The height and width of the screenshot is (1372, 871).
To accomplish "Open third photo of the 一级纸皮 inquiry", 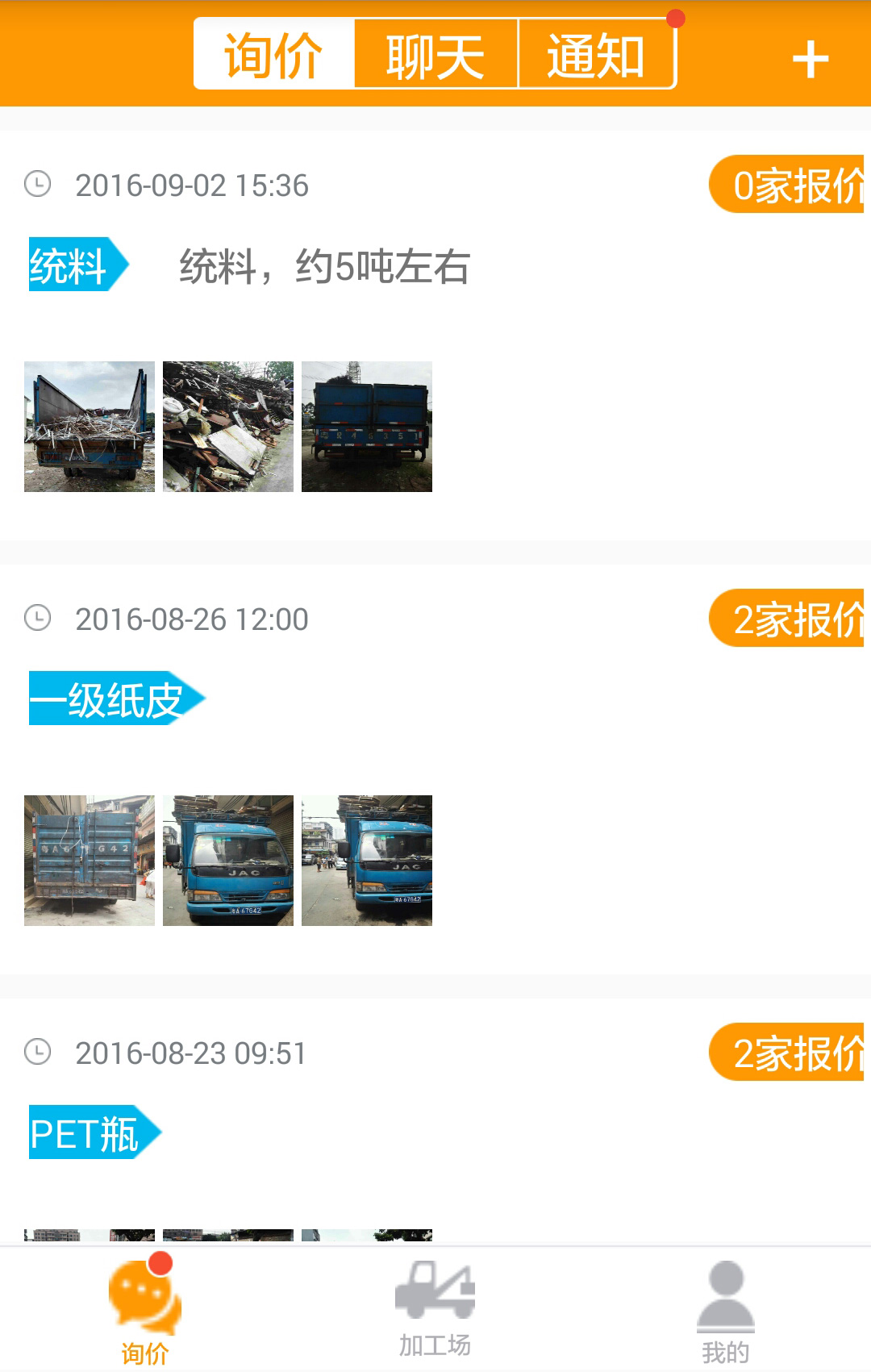I will (367, 861).
